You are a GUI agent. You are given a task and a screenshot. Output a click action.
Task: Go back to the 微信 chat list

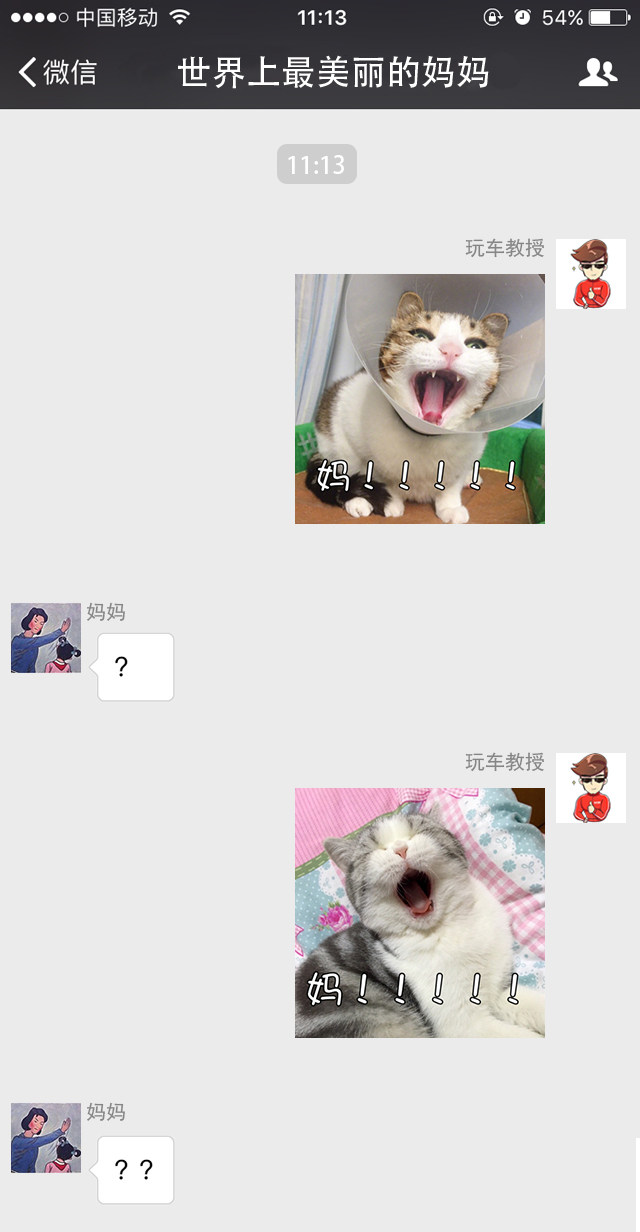pos(57,72)
